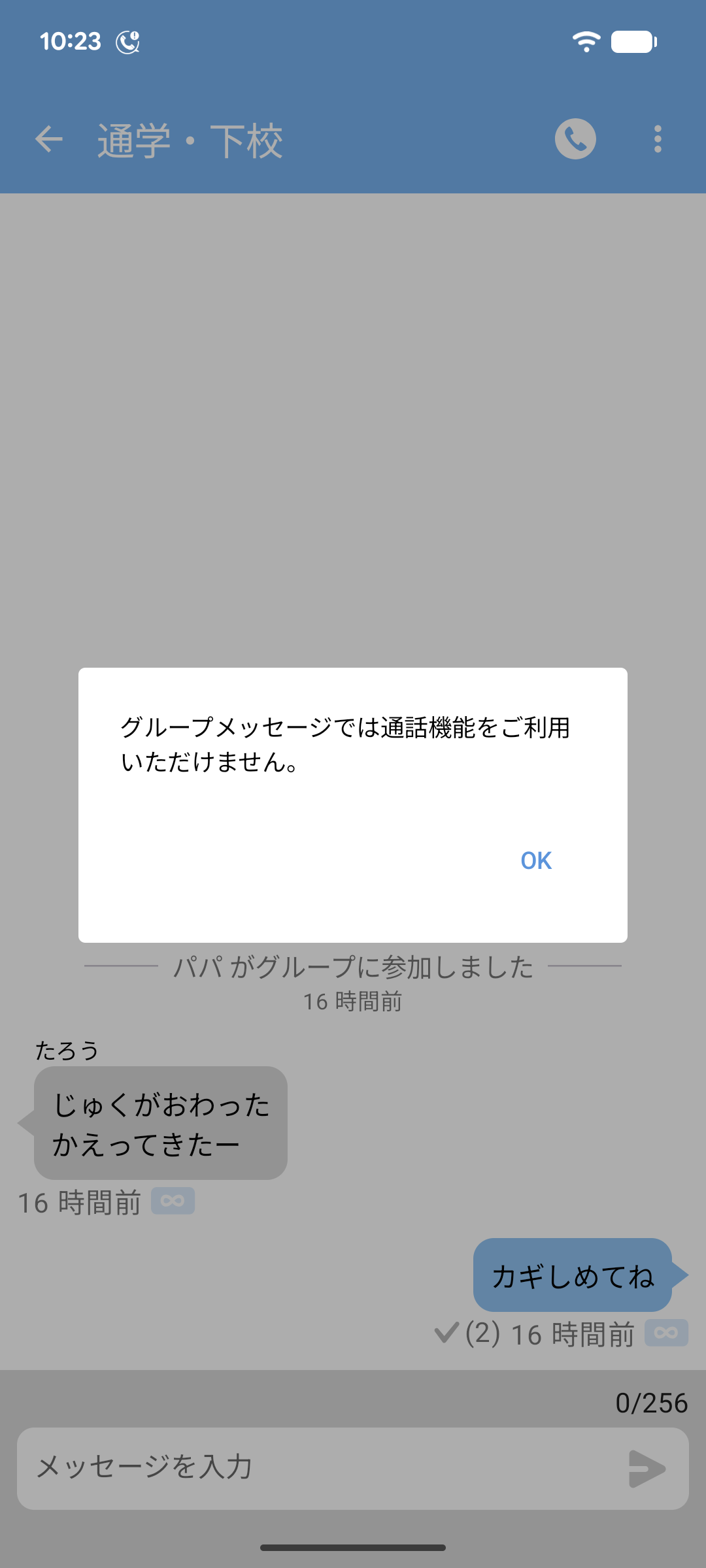Tap the パパ group join notice
Viewport: 706px width, 1568px height.
point(354,969)
